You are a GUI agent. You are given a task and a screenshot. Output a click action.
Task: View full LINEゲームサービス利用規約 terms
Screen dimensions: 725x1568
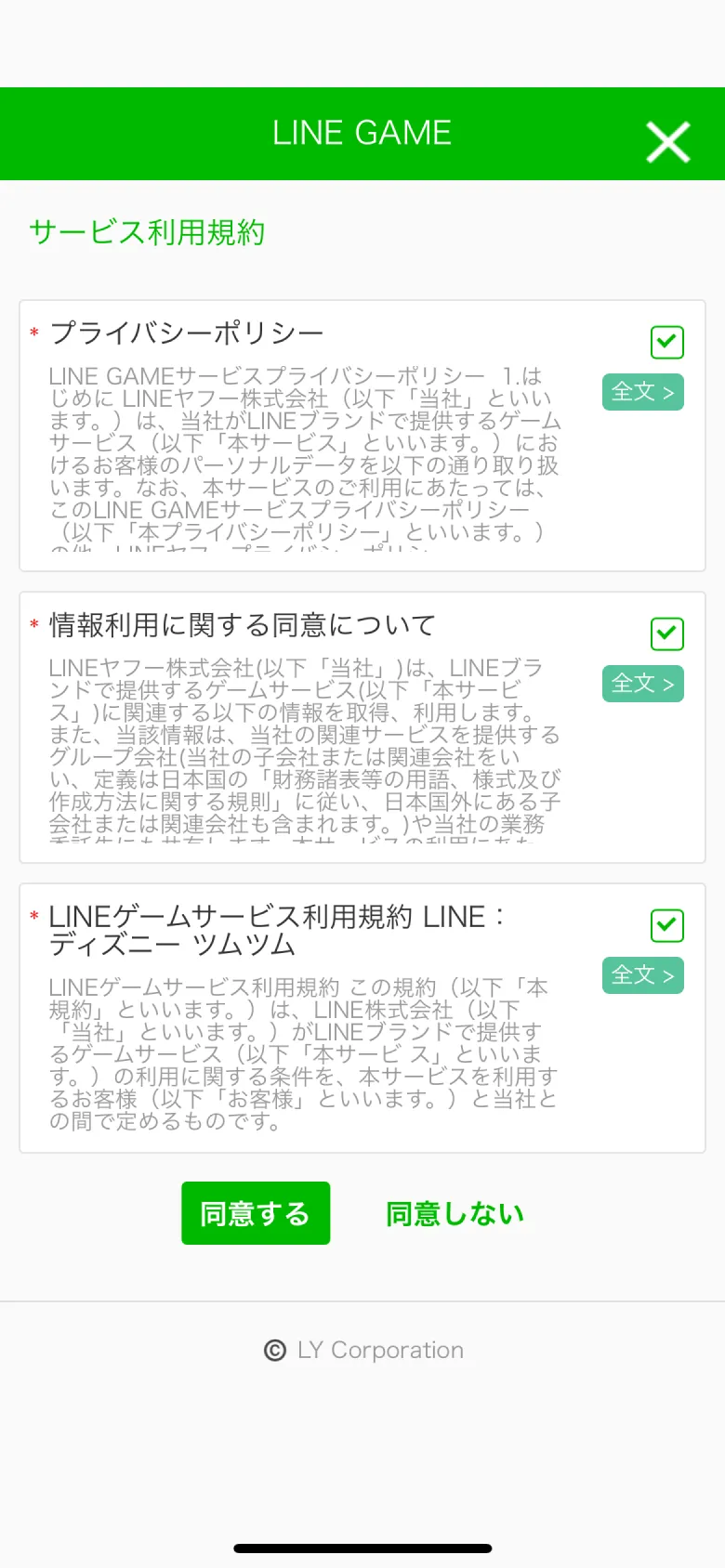pos(642,975)
